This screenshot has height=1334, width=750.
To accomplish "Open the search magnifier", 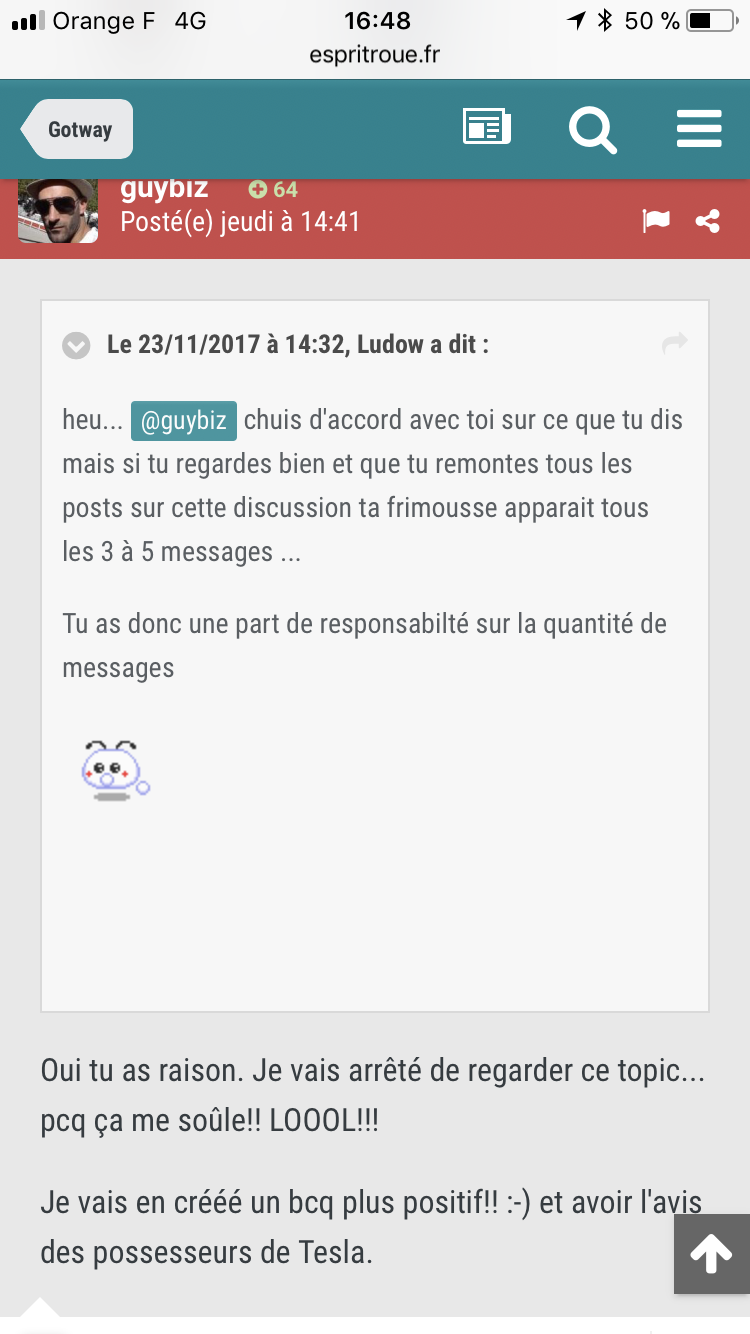I will point(593,130).
